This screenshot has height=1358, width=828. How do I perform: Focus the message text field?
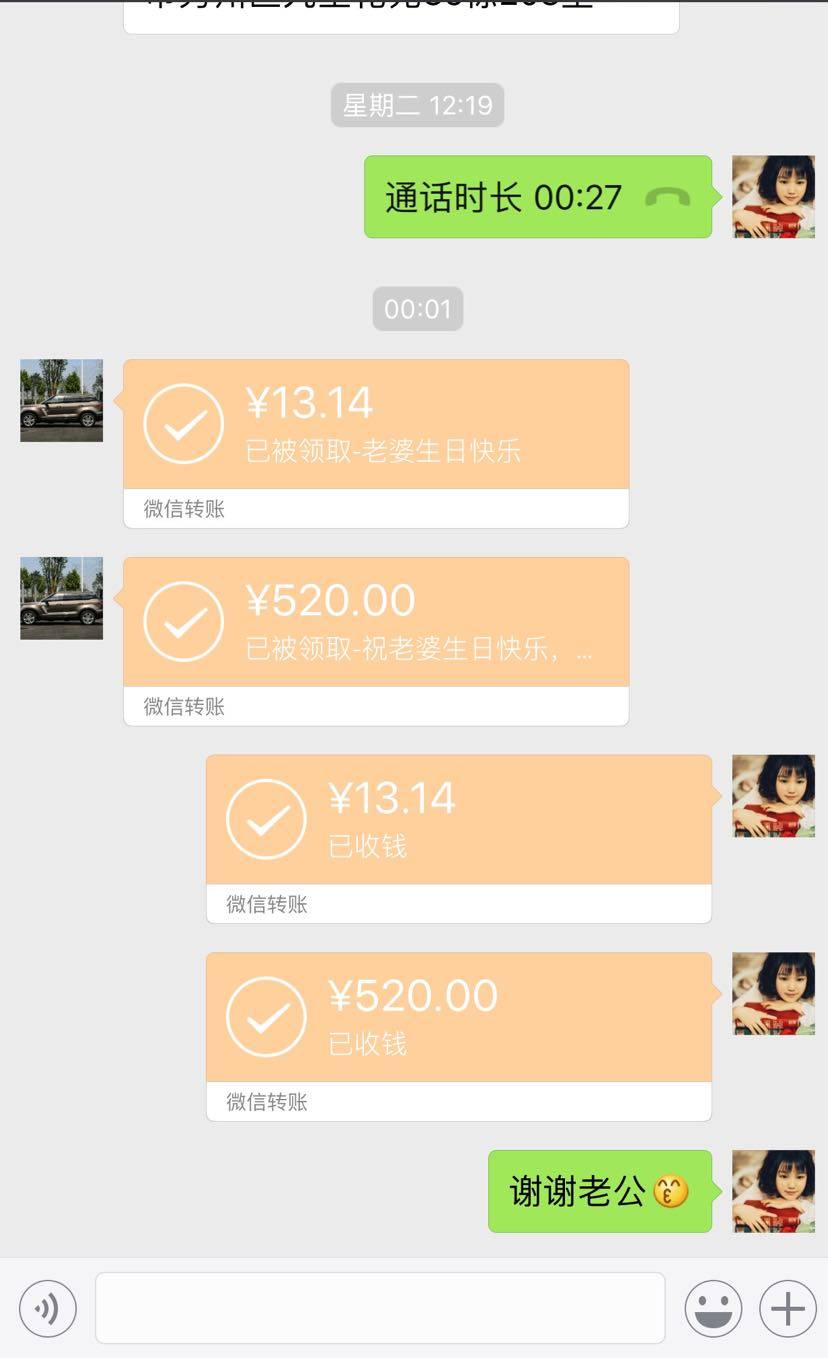click(380, 1308)
